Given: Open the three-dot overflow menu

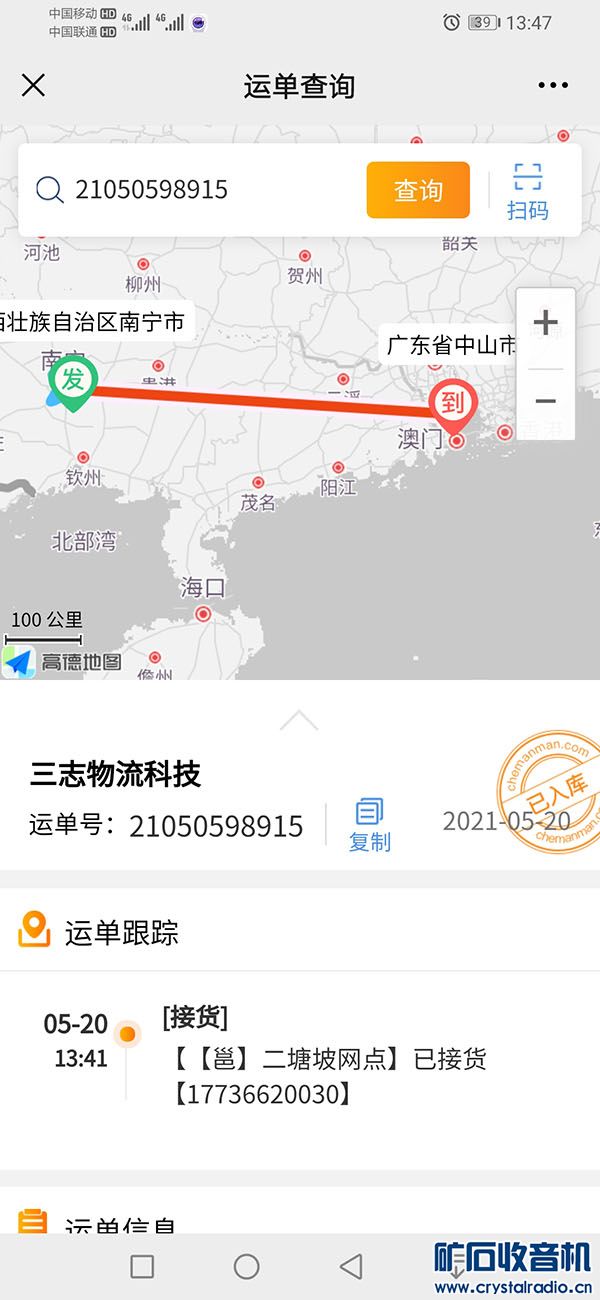Looking at the screenshot, I should point(552,86).
